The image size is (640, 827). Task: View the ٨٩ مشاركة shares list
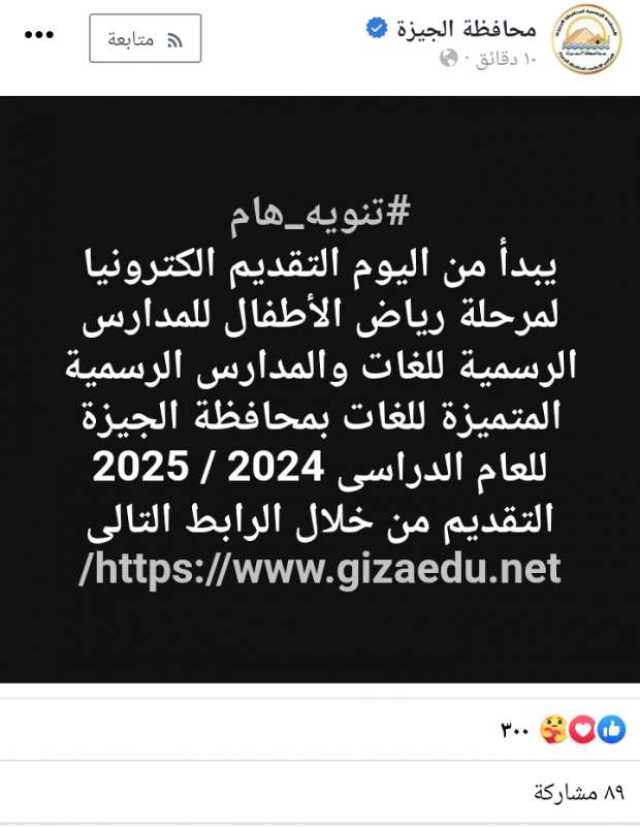pos(579,792)
